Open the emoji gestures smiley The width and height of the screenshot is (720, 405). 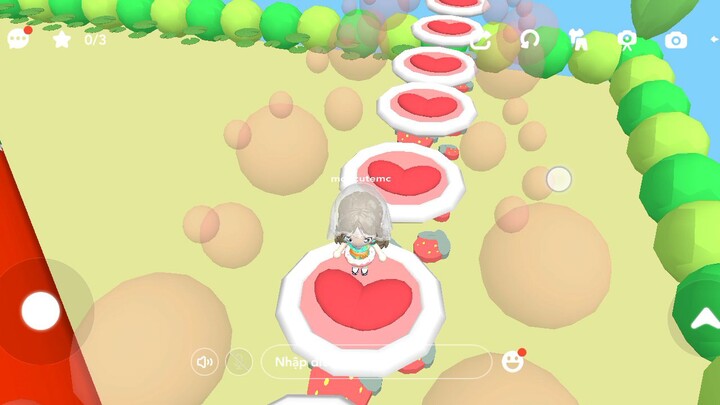[x=513, y=361]
